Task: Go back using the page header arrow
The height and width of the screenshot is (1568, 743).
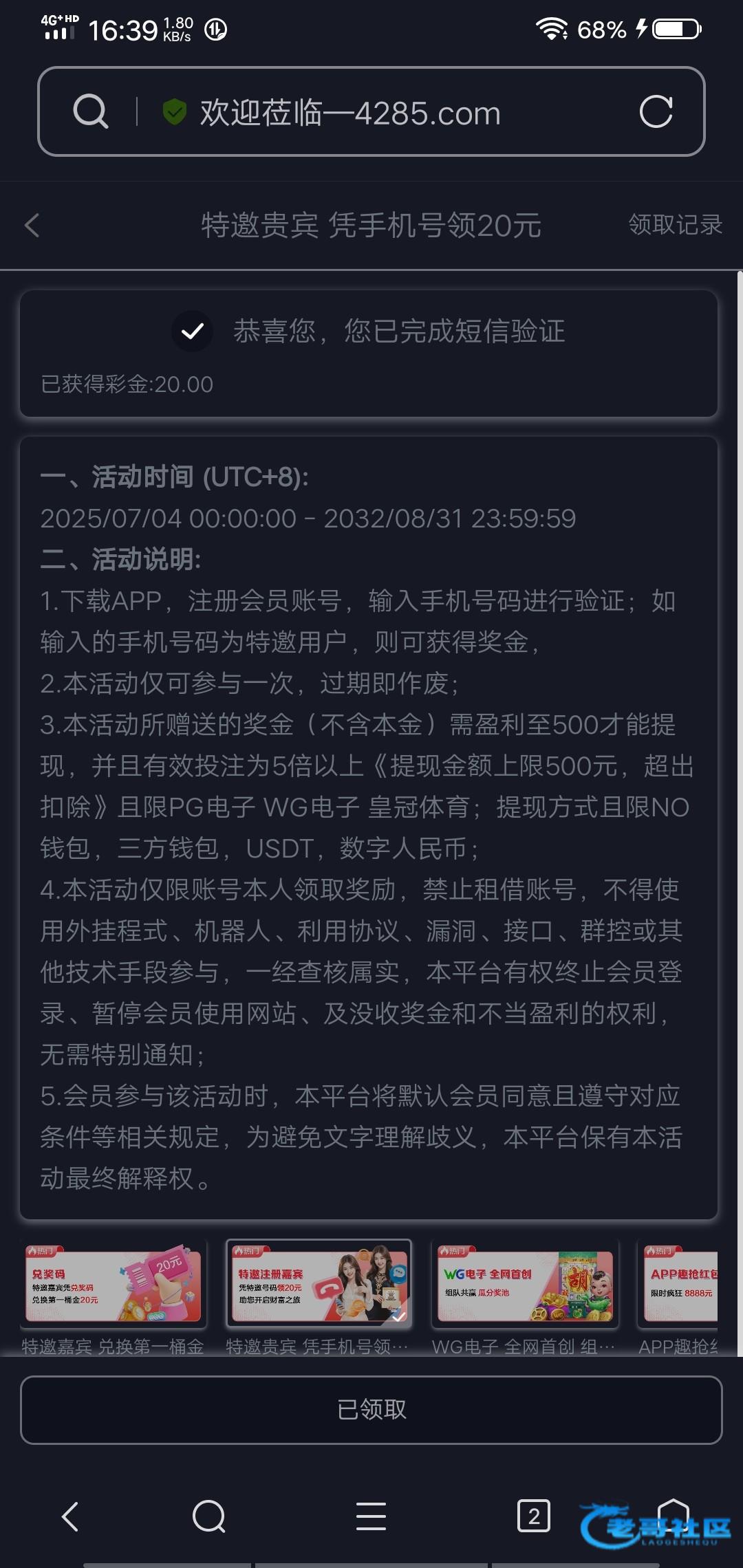Action: [x=32, y=225]
